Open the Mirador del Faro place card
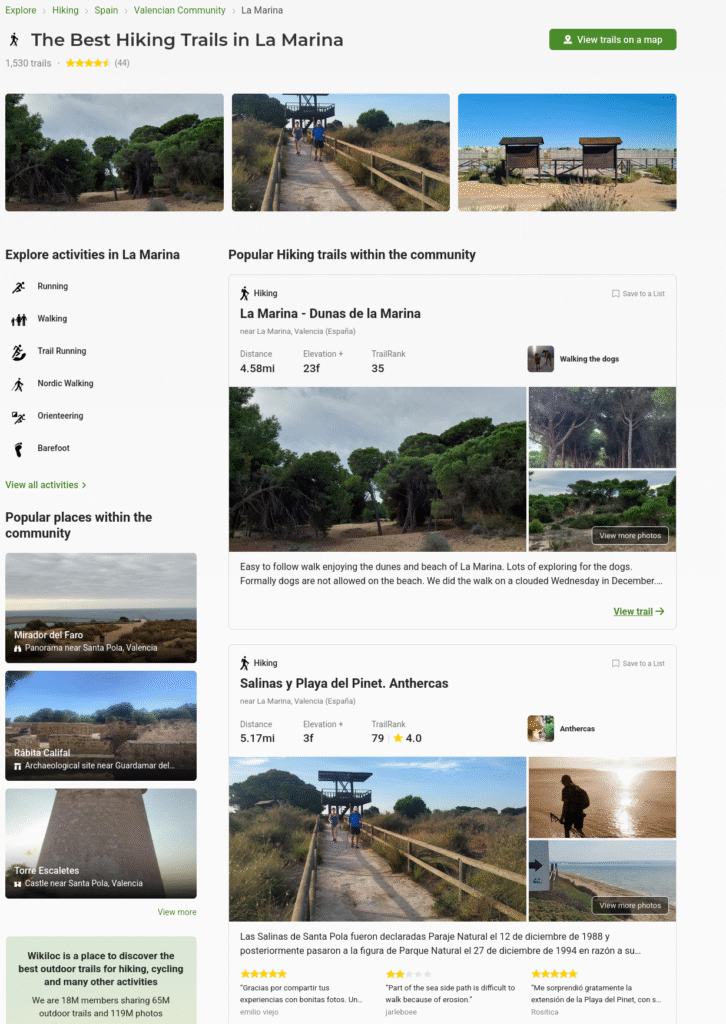The image size is (726, 1024). coord(101,608)
